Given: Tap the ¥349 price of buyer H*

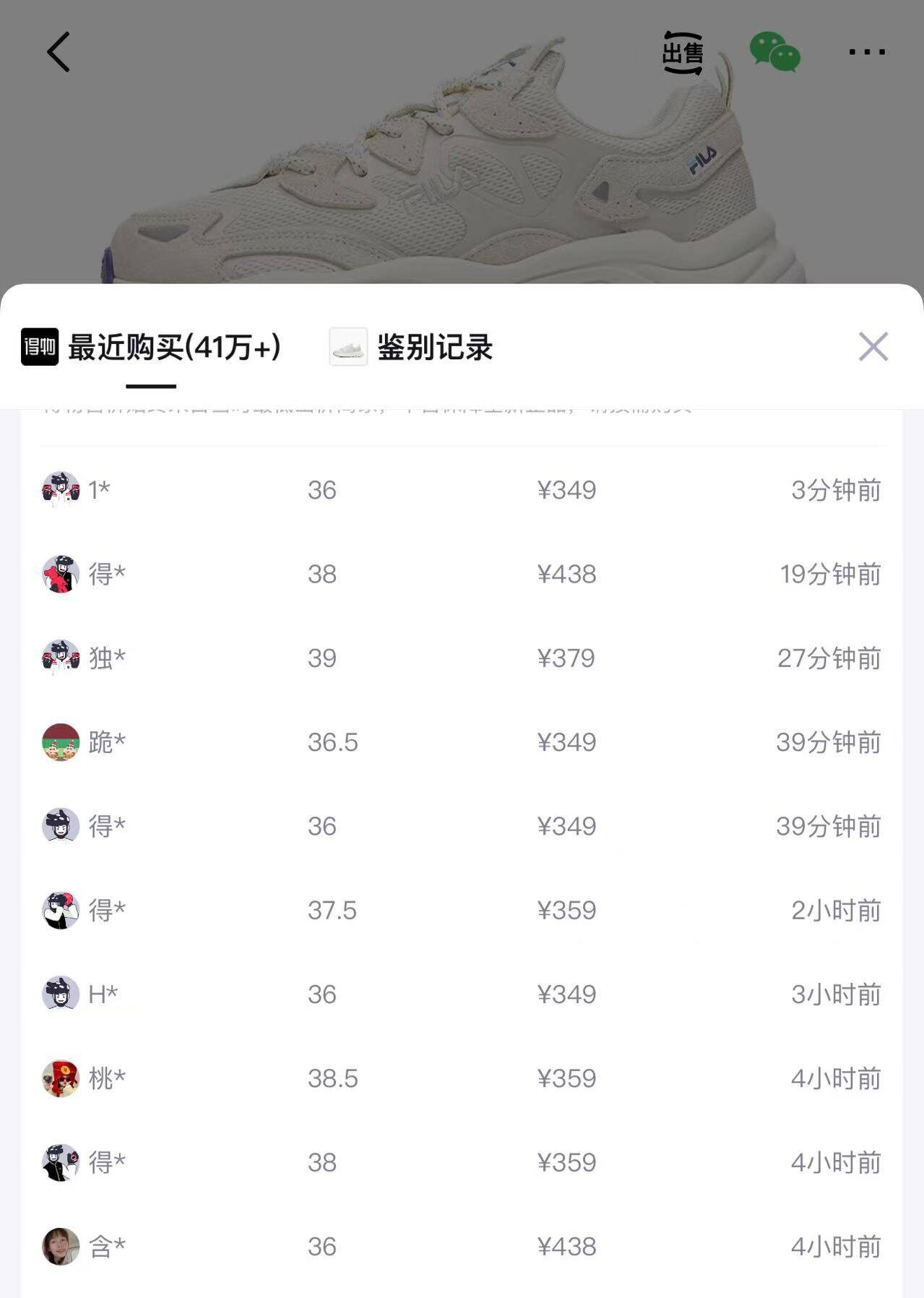Looking at the screenshot, I should coord(568,995).
